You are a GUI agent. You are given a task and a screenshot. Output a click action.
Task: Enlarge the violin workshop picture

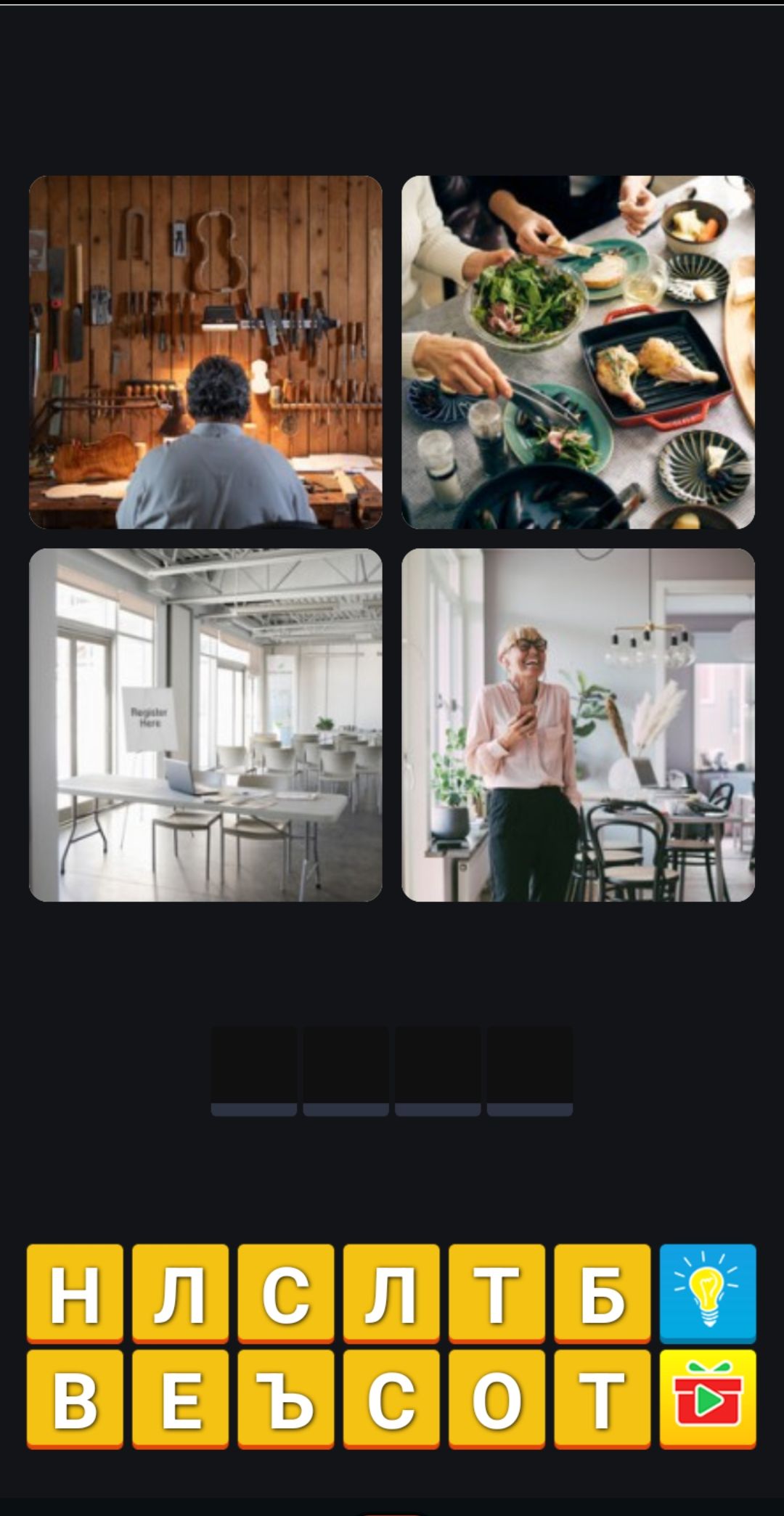pyautogui.click(x=205, y=352)
